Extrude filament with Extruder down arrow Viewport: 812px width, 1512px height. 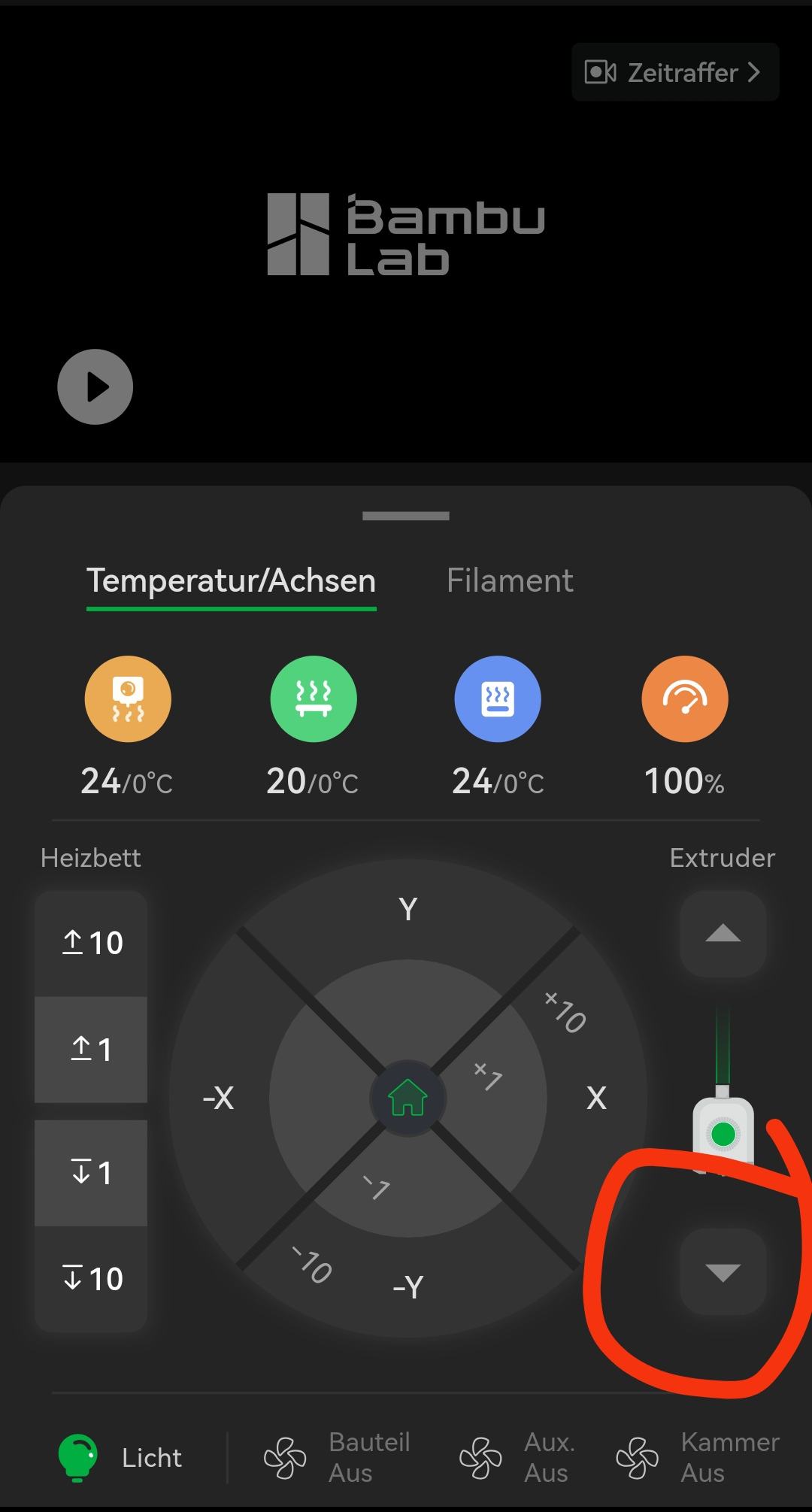point(723,1271)
